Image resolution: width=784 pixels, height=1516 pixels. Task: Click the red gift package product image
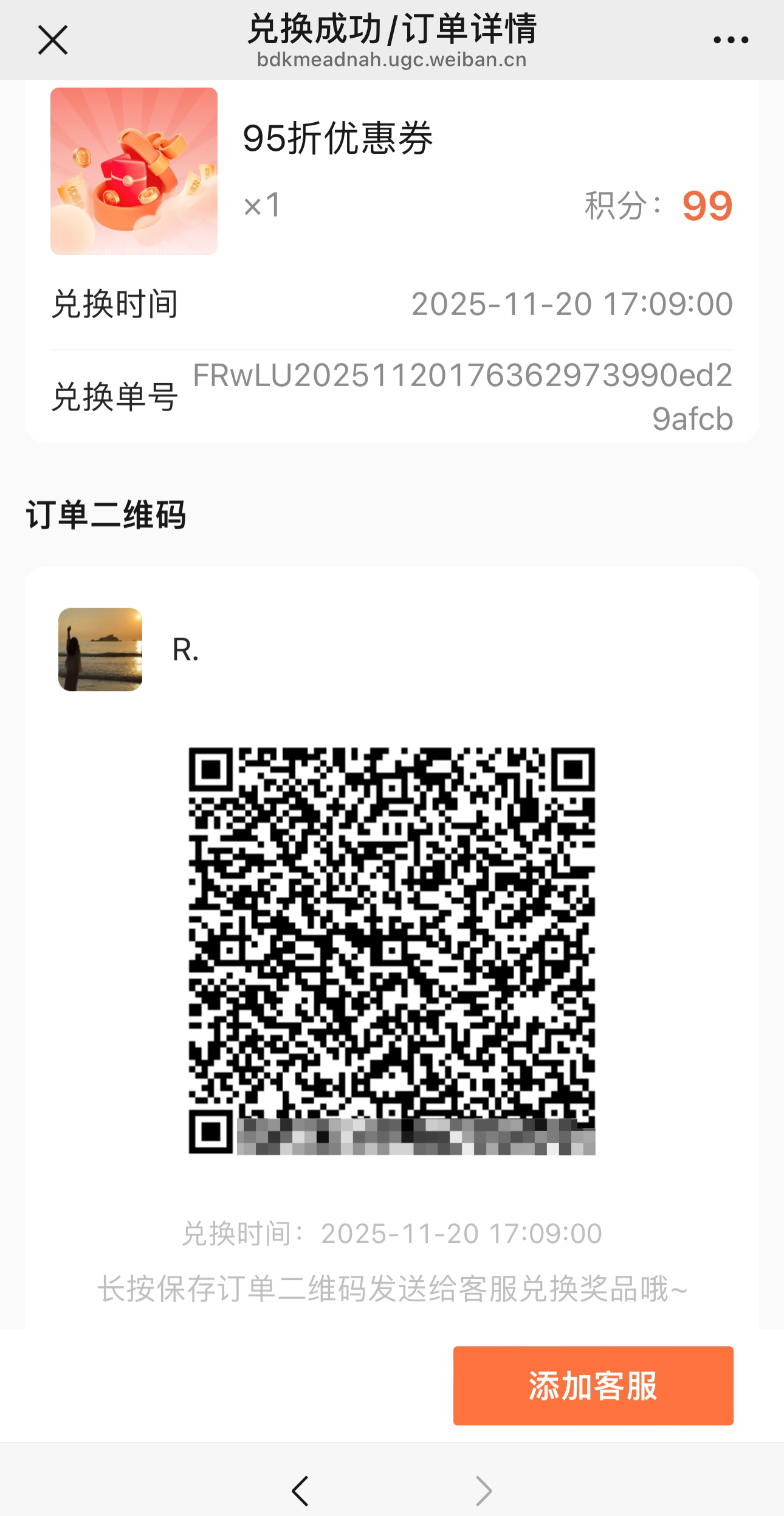[x=134, y=171]
